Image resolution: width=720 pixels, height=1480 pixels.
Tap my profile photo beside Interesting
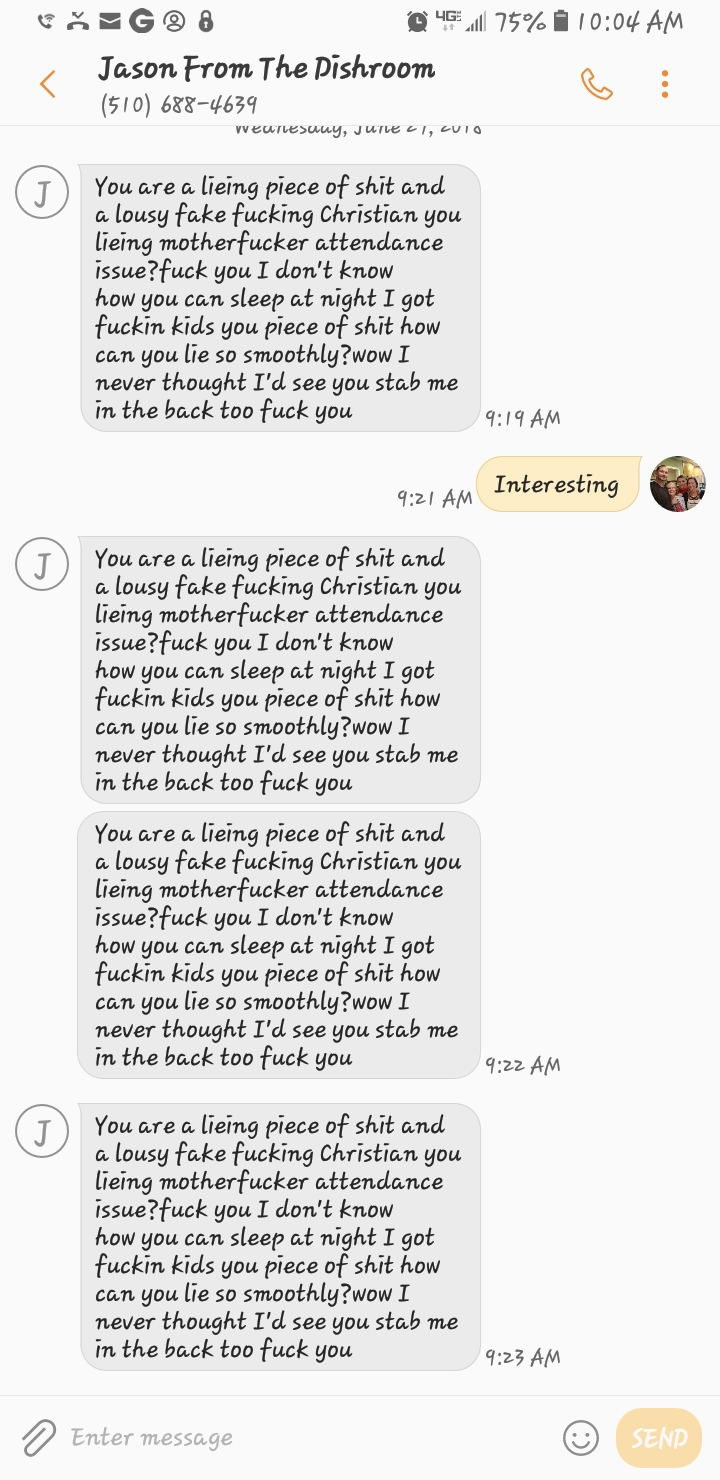pos(677,484)
